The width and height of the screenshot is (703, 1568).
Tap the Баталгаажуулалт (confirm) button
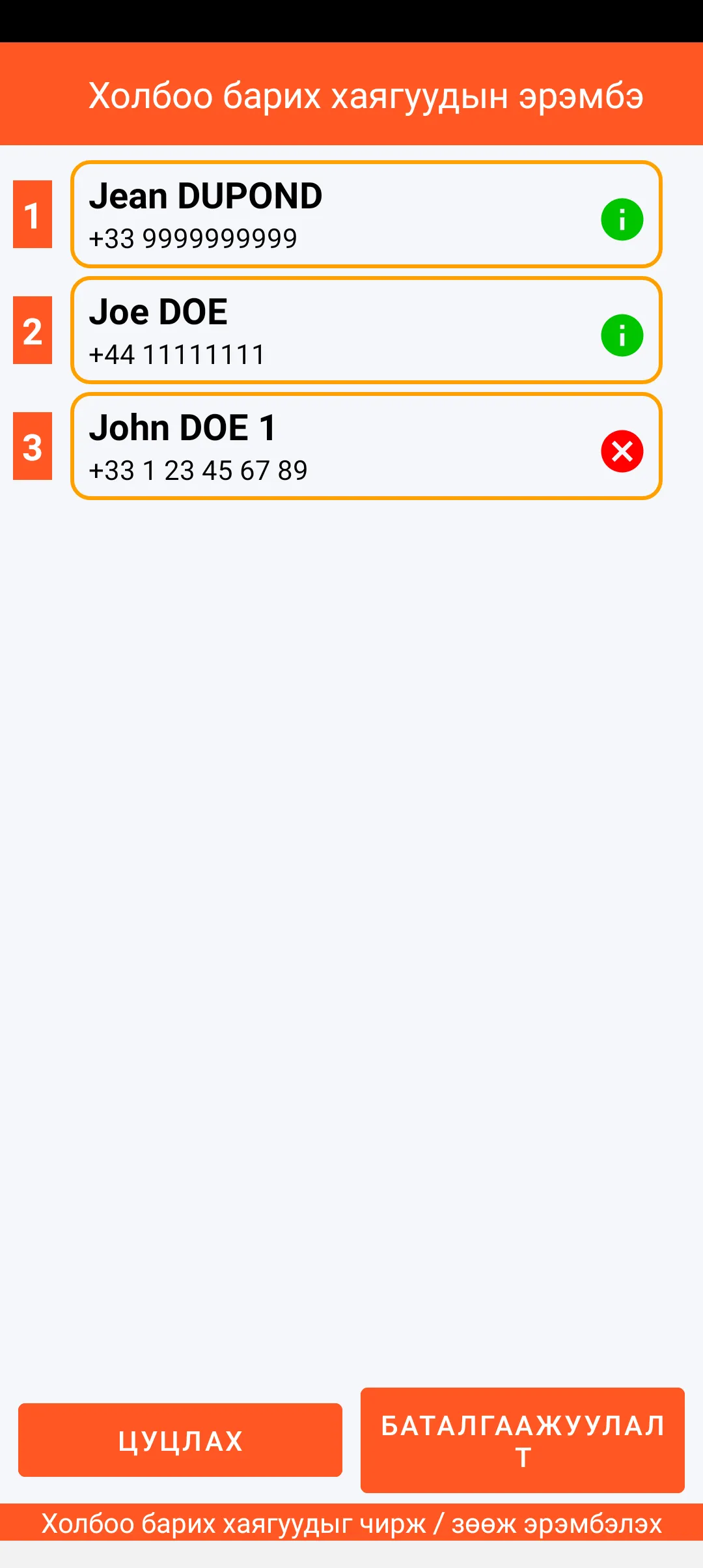[x=522, y=1440]
